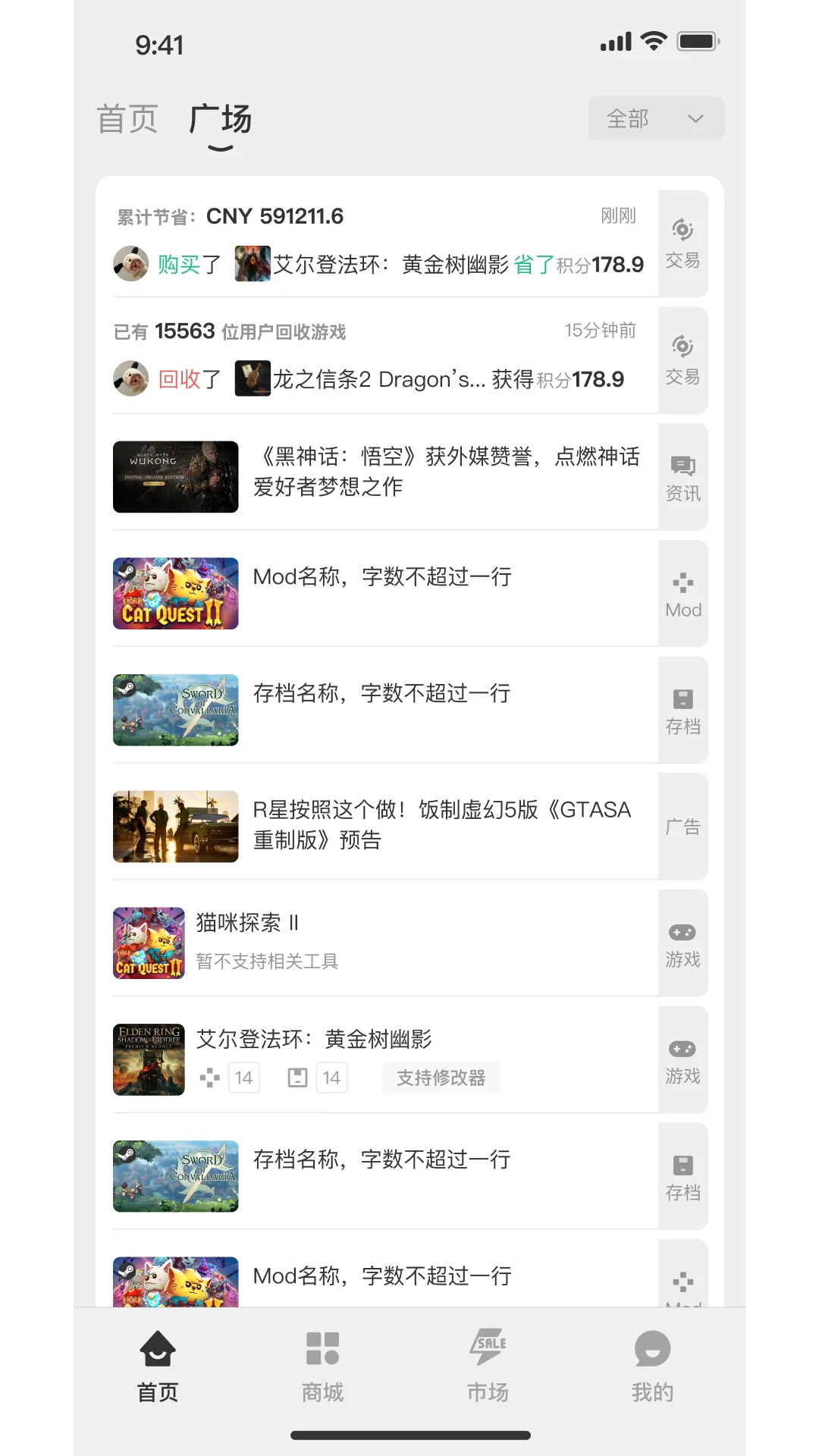819x1456 pixels.
Task: Click the 市场 sale-lightning icon in bottom bar
Action: (488, 1361)
